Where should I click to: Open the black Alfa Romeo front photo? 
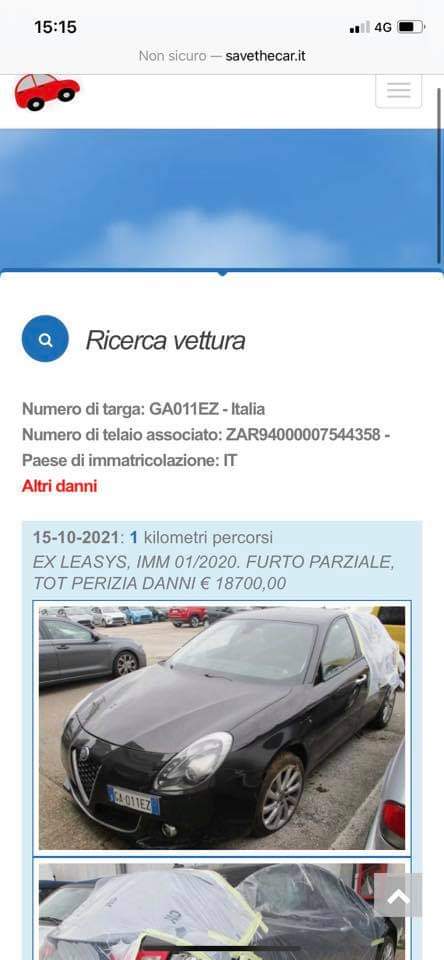point(222,728)
